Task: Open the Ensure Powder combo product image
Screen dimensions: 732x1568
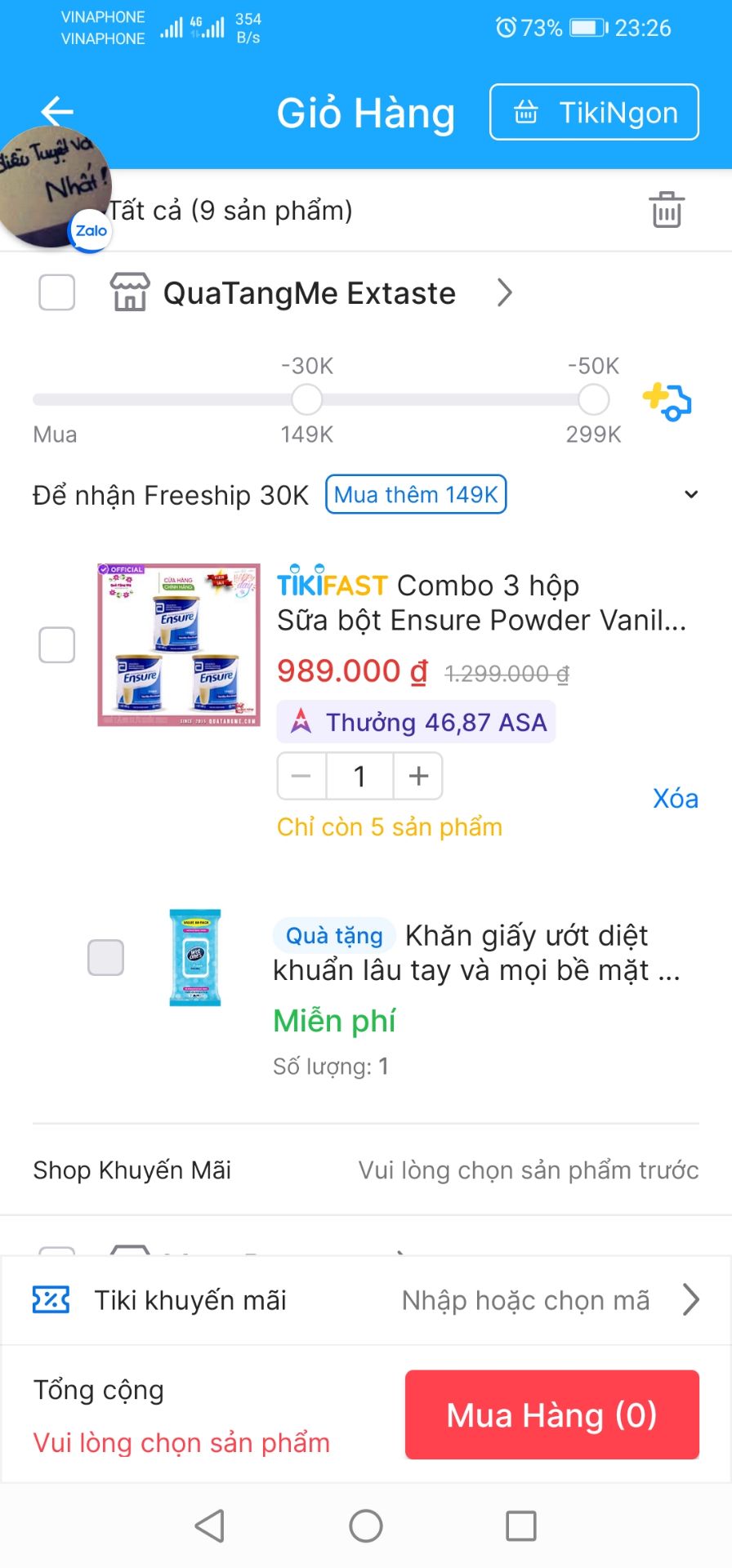Action: pos(178,644)
